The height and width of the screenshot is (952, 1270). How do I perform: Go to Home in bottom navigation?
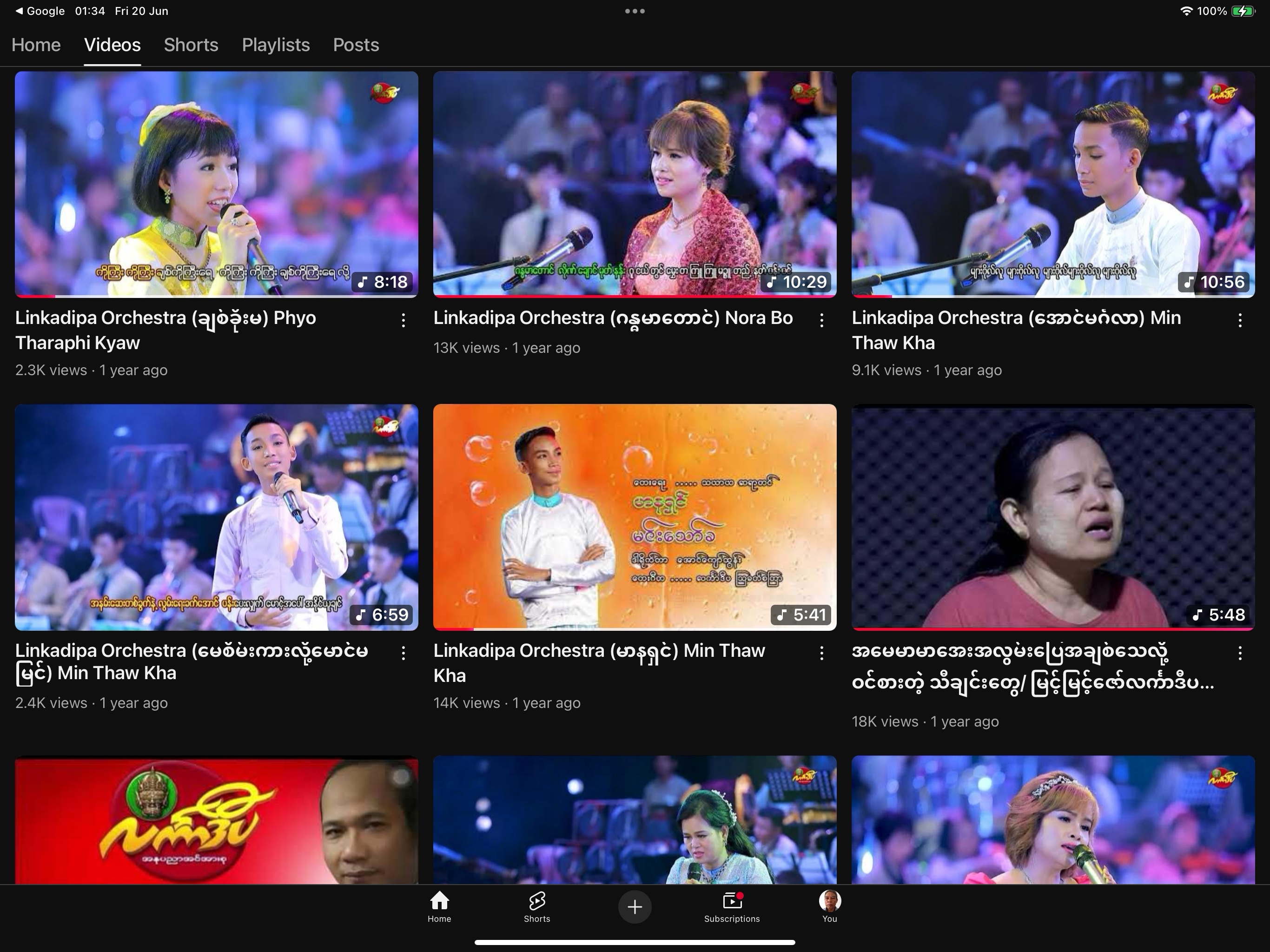point(439,906)
